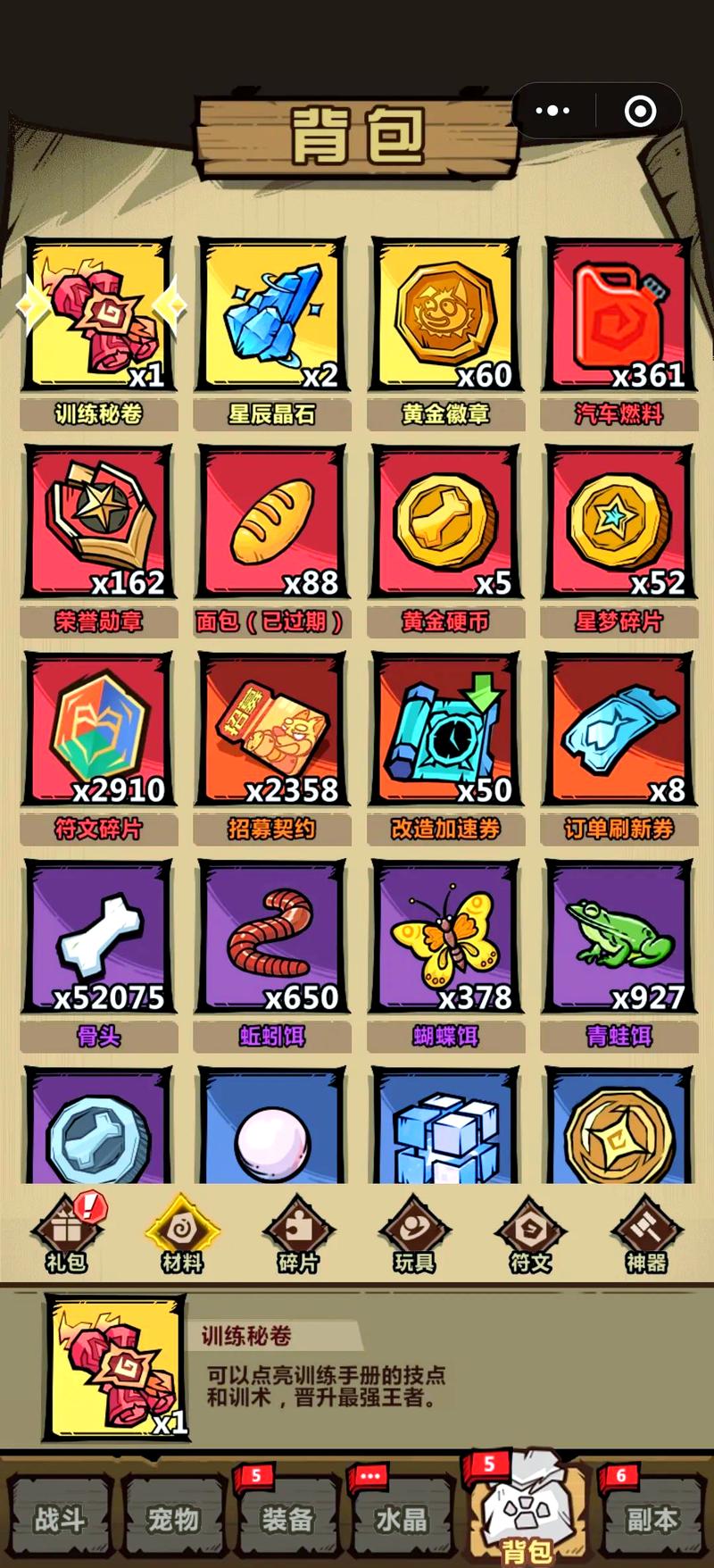This screenshot has height=1568, width=714.
Task: Switch to the 玩具 category
Action: click(x=414, y=1237)
